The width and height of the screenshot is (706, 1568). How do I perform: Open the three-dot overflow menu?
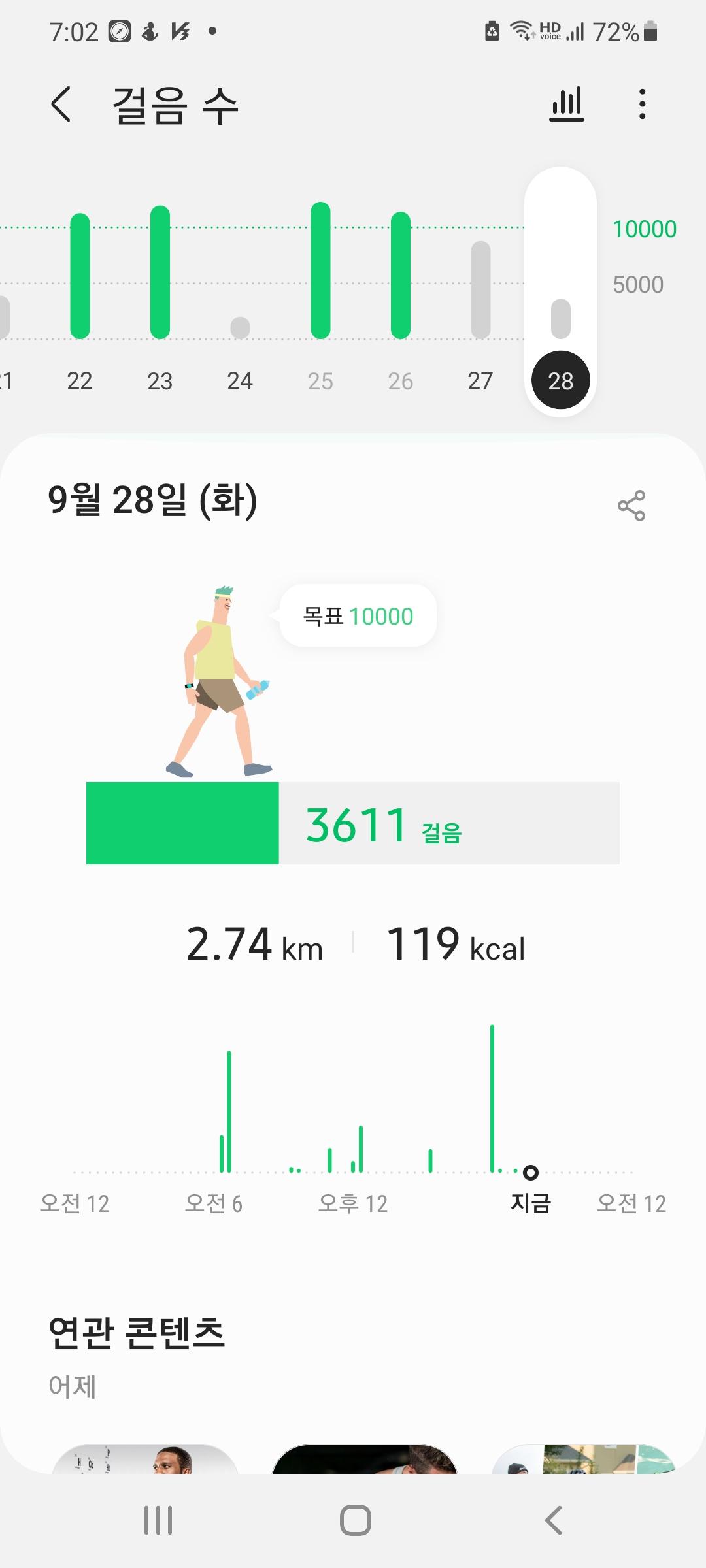pos(643,105)
